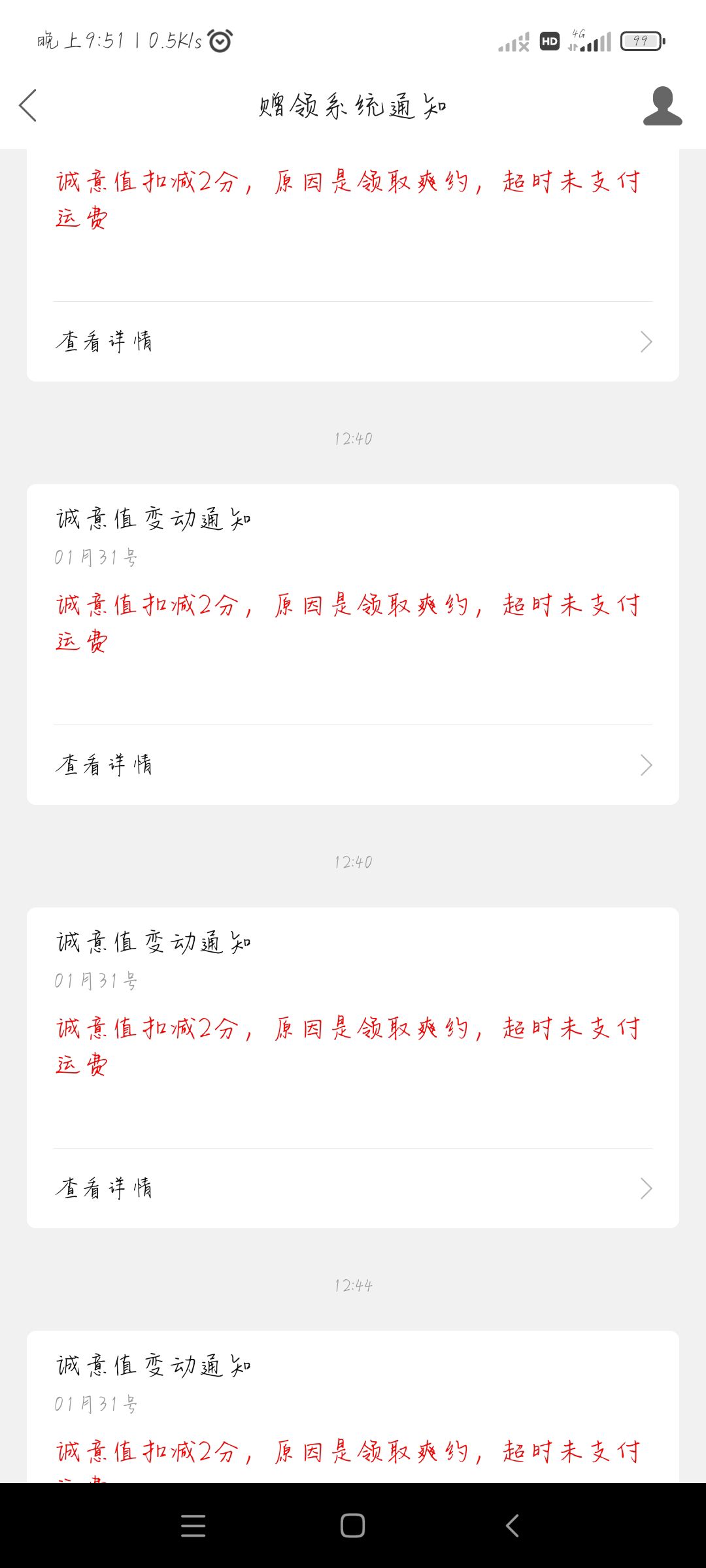Open 查看详情 in the cut-off topmost card
Viewport: 706px width, 1568px height.
pos(353,342)
